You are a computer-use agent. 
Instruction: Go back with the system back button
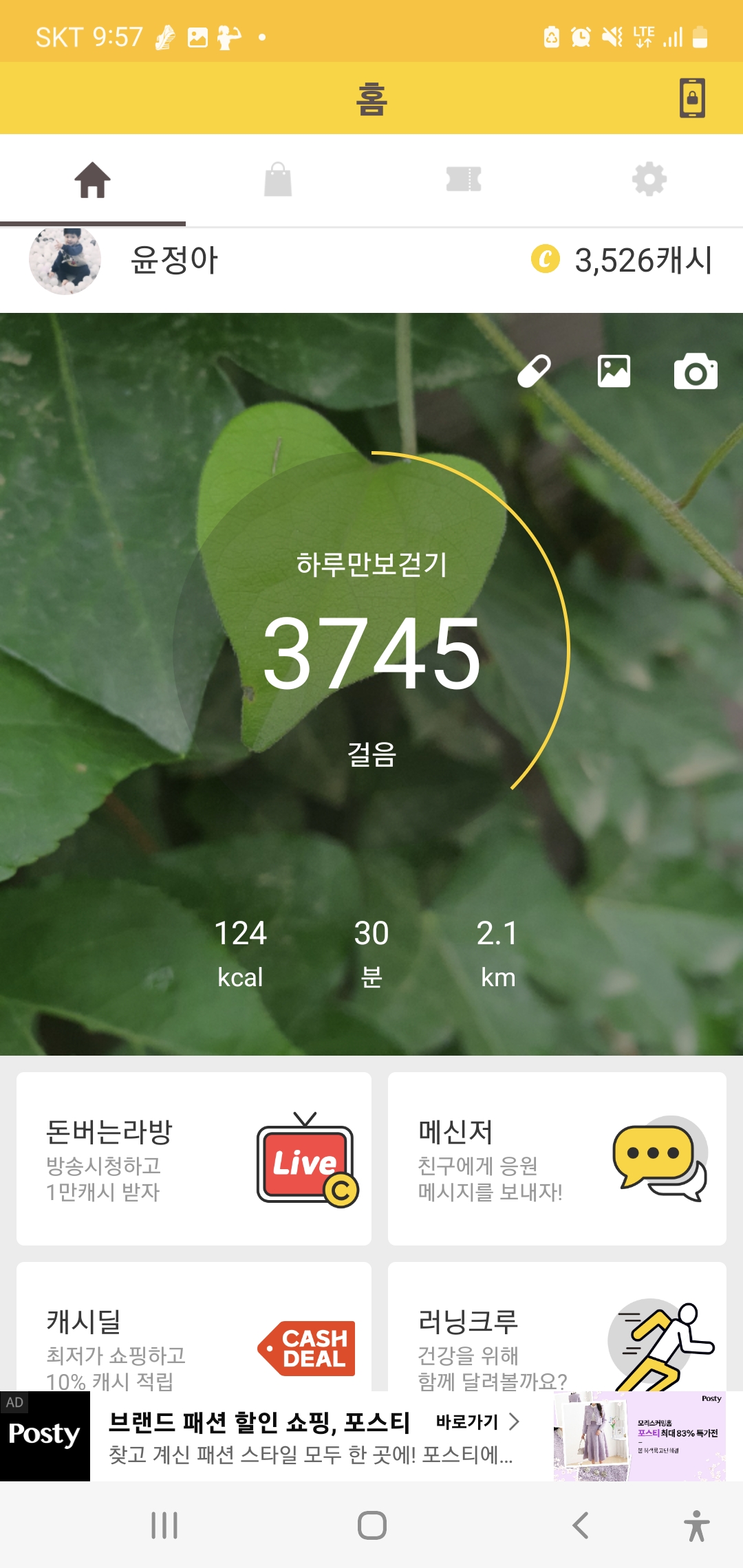click(x=581, y=1525)
